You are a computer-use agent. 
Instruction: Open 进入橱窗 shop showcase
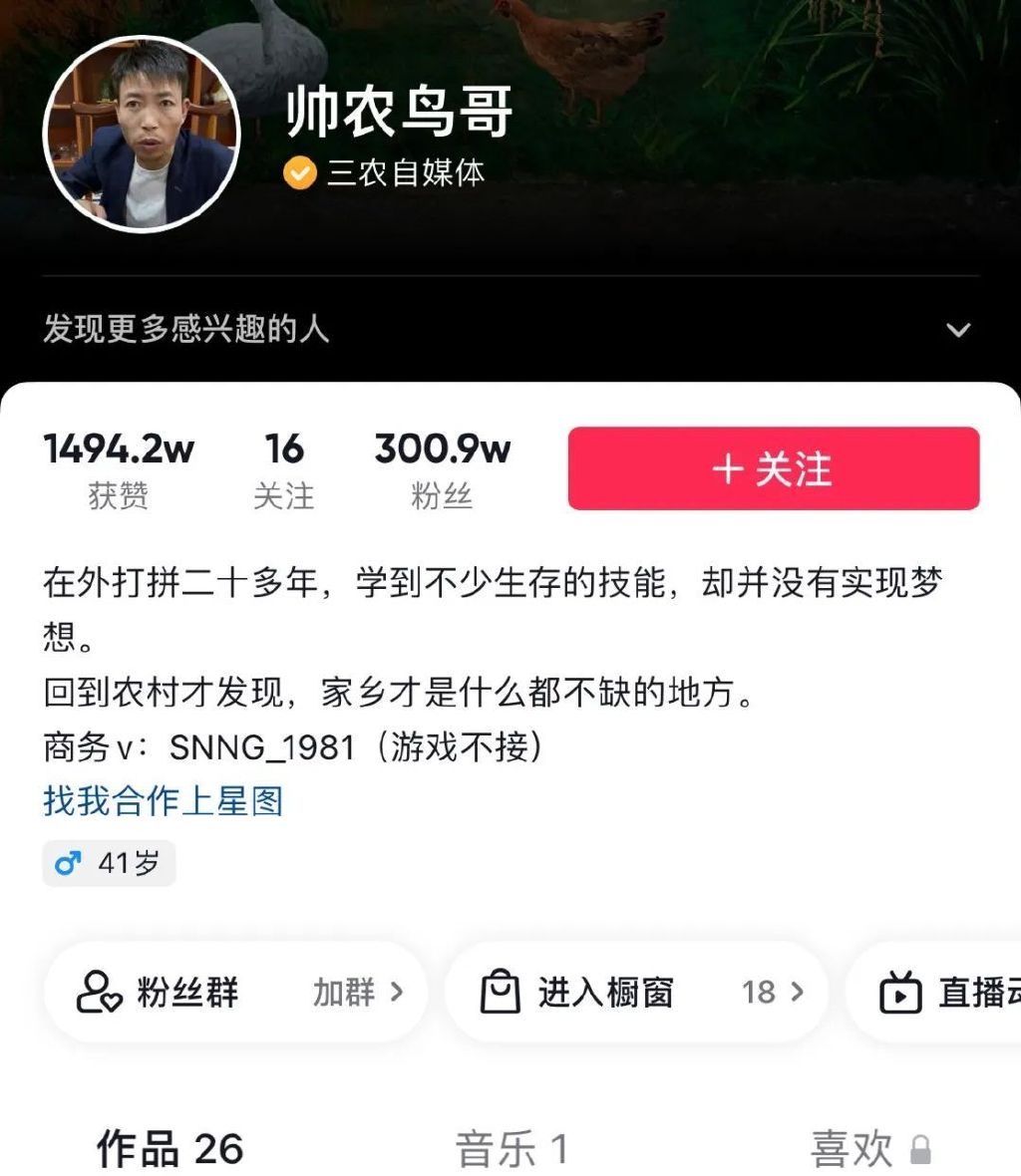click(x=638, y=993)
